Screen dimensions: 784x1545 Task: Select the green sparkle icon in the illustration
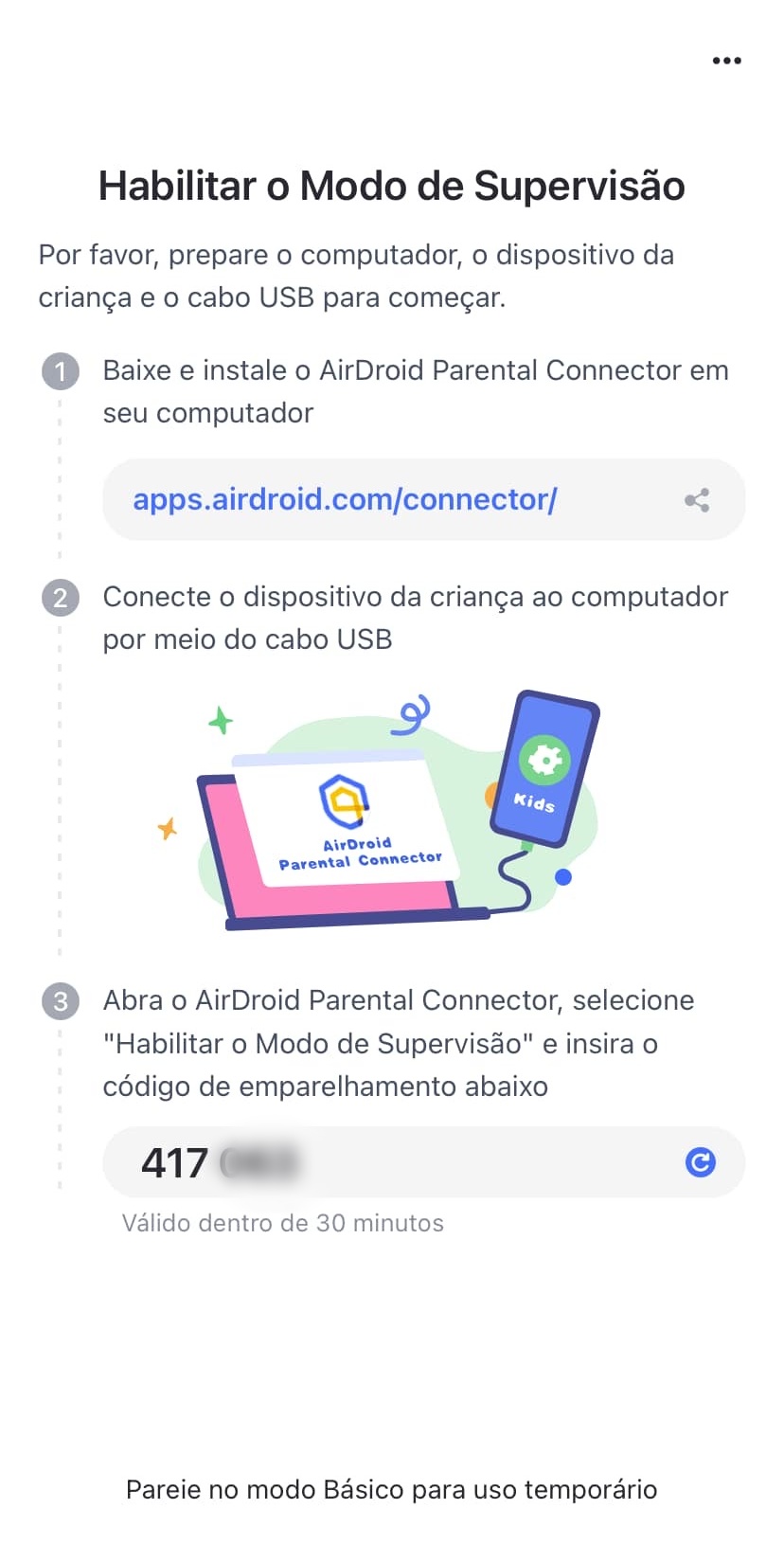tap(221, 722)
